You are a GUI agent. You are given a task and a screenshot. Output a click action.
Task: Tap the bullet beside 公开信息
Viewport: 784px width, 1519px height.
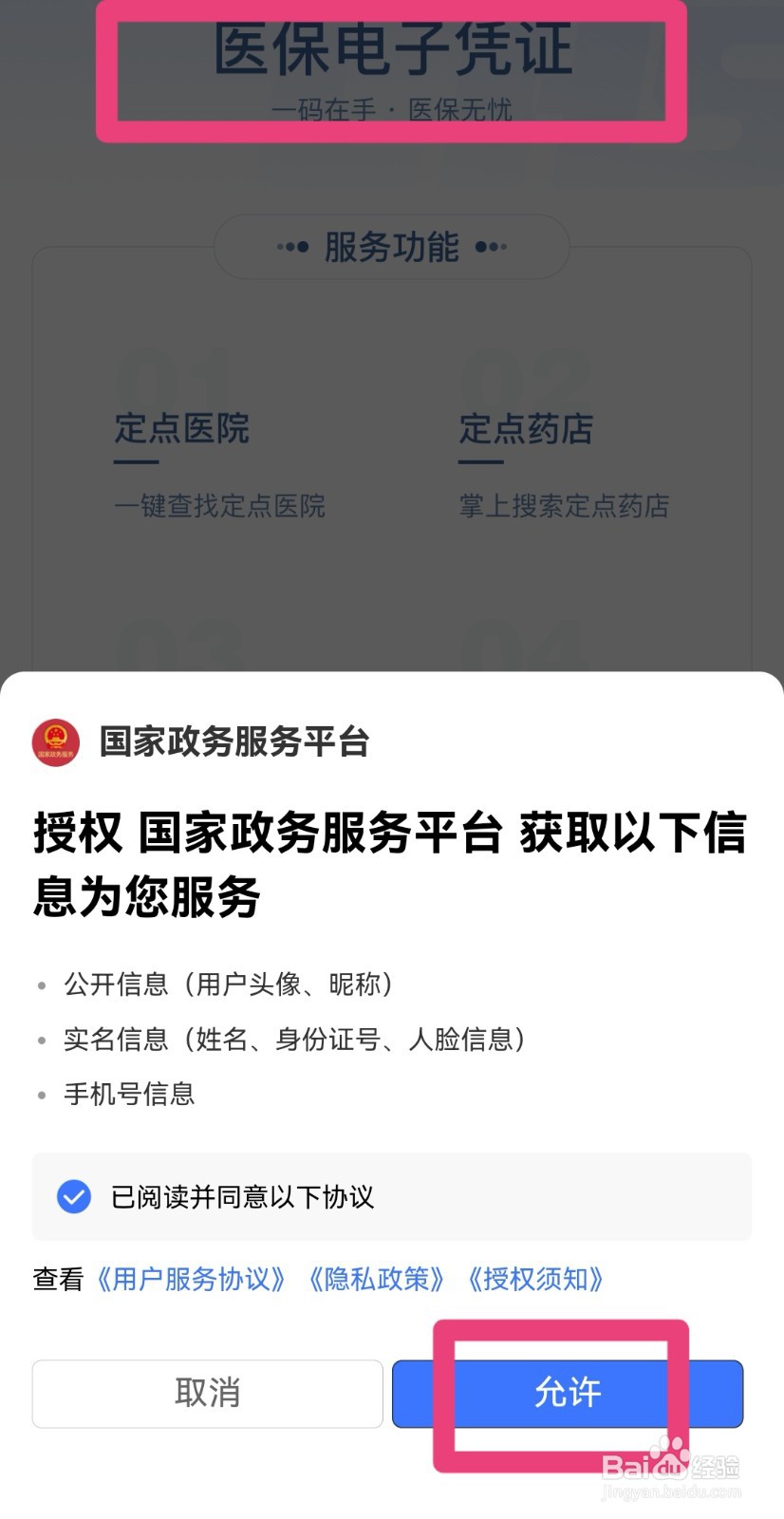coord(42,985)
